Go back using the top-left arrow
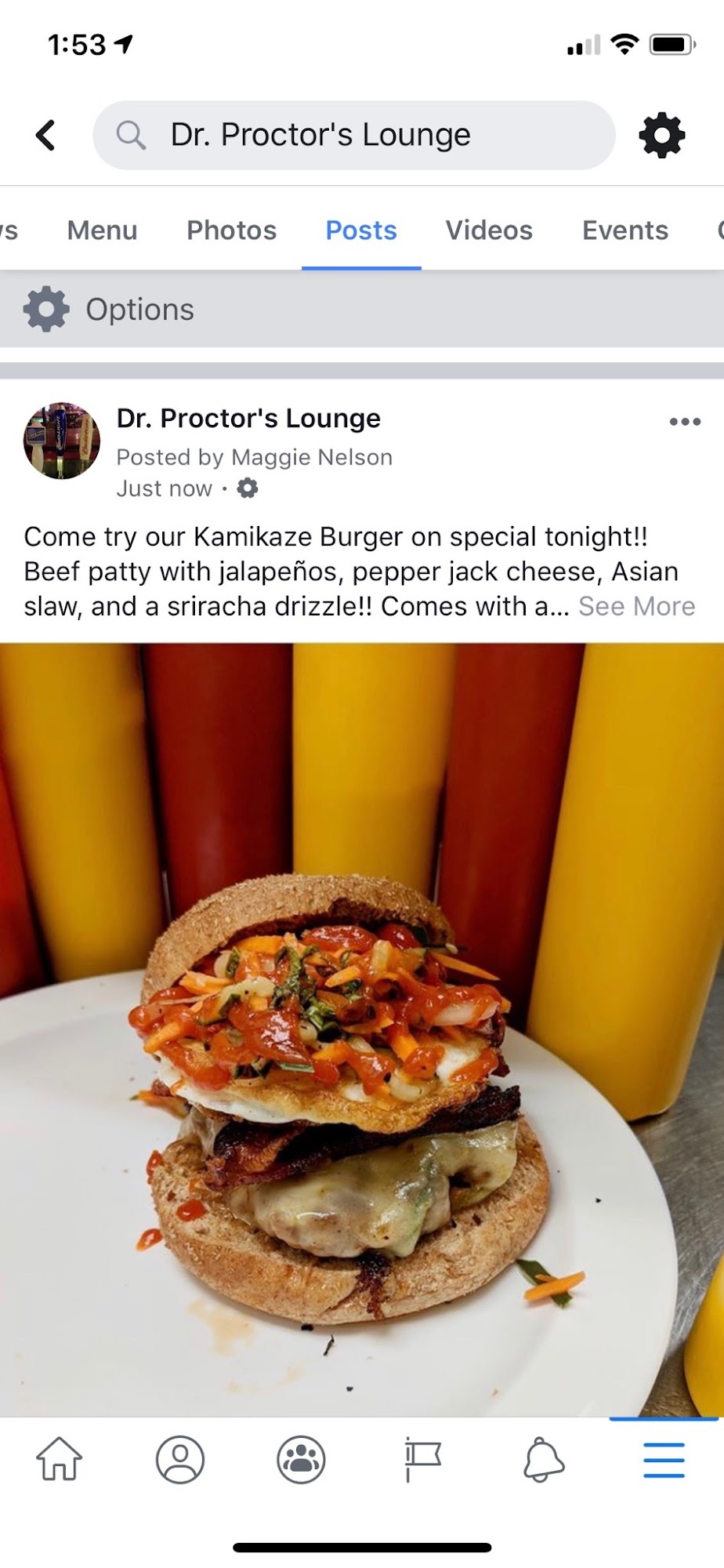Viewport: 724px width, 1568px height. (x=46, y=135)
